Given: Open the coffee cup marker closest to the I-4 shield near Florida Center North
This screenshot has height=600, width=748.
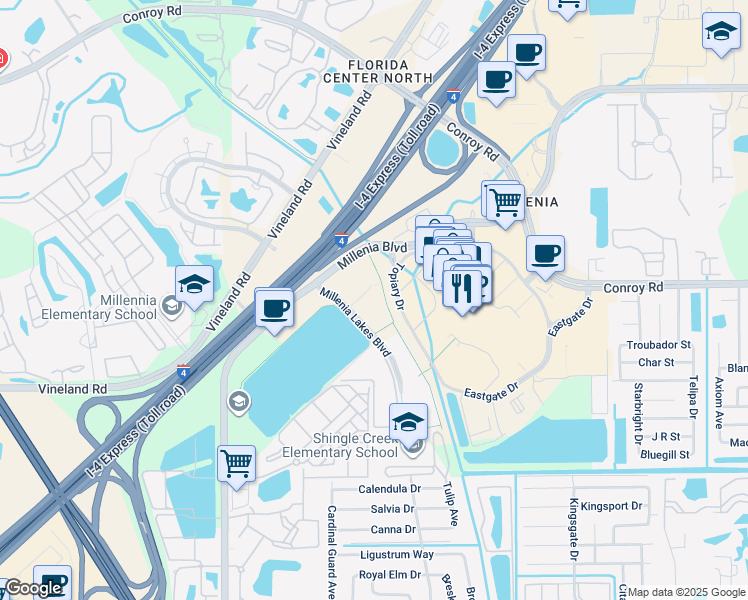Looking at the screenshot, I should click(497, 83).
